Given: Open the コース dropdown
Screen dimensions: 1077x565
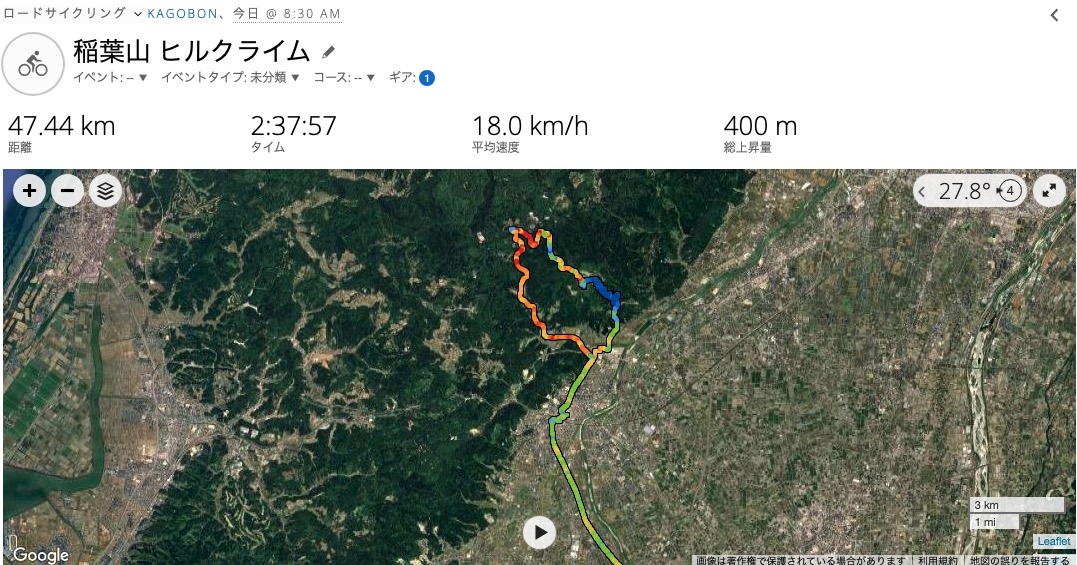Looking at the screenshot, I should point(345,77).
